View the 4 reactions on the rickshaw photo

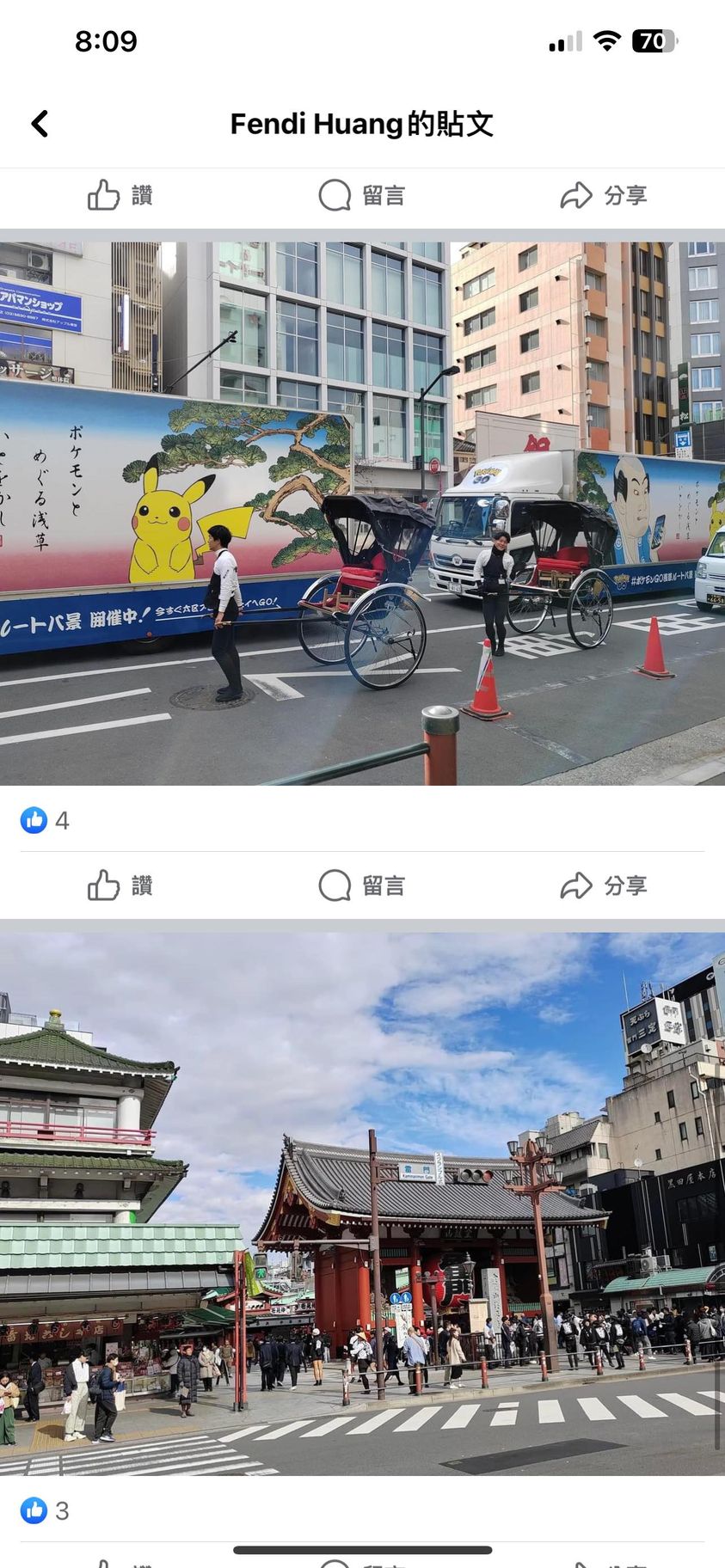tap(46, 821)
